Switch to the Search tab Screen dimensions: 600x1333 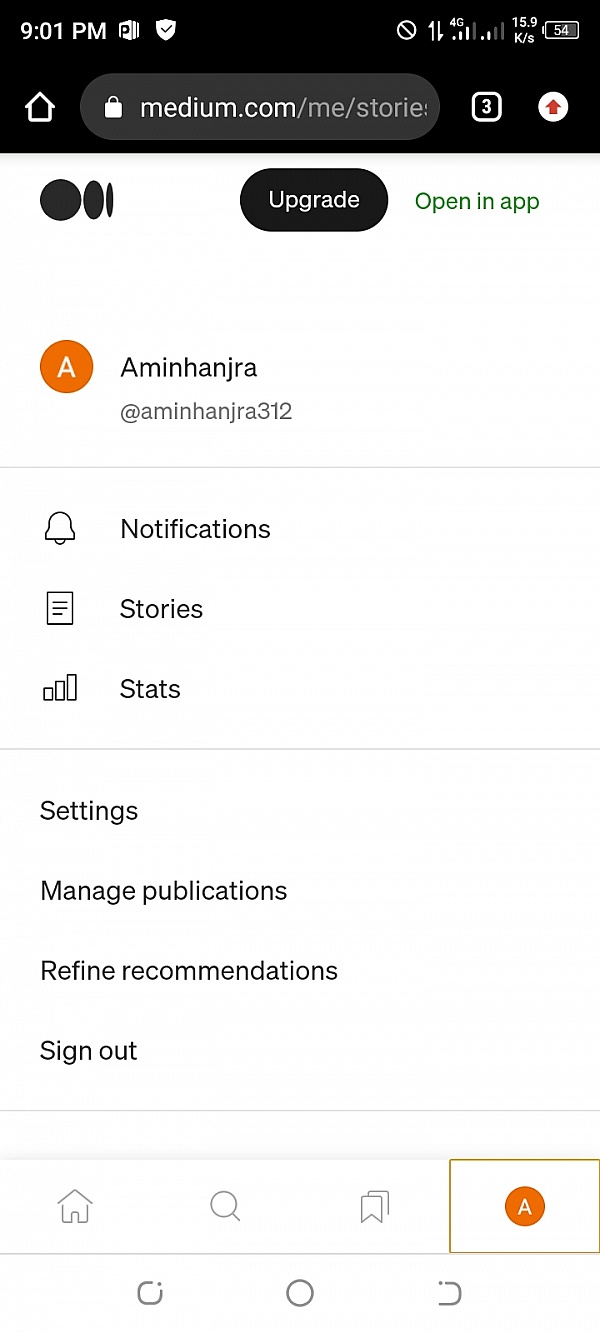(x=225, y=1206)
